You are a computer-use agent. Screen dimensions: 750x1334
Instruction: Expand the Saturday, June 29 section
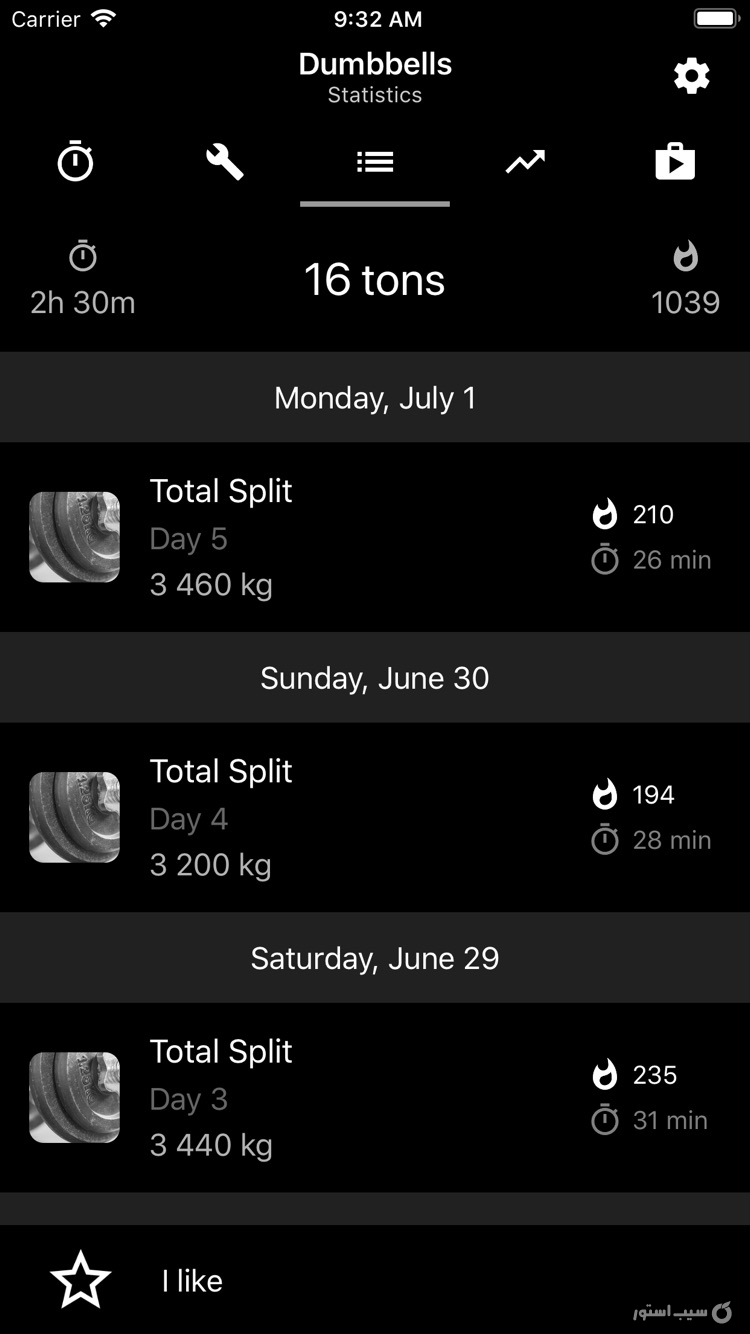(375, 958)
